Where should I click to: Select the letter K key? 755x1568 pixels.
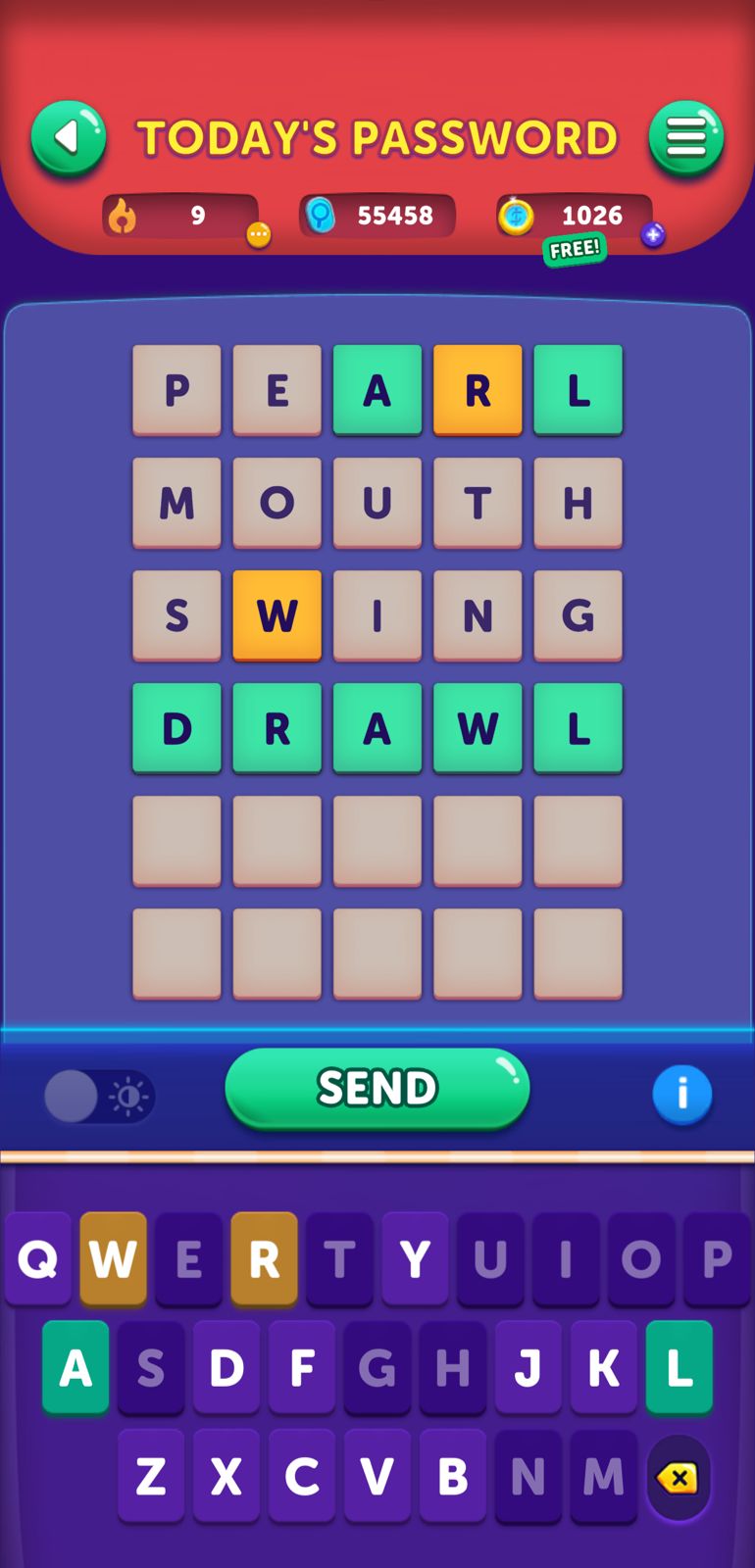pyautogui.click(x=604, y=1367)
